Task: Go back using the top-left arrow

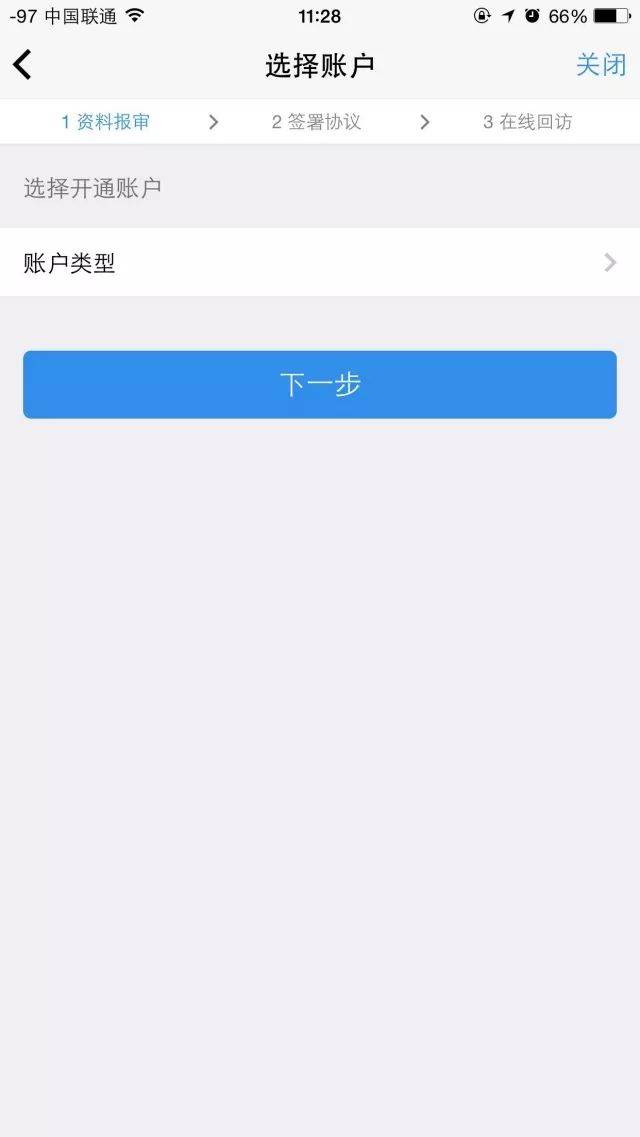Action: [22, 65]
